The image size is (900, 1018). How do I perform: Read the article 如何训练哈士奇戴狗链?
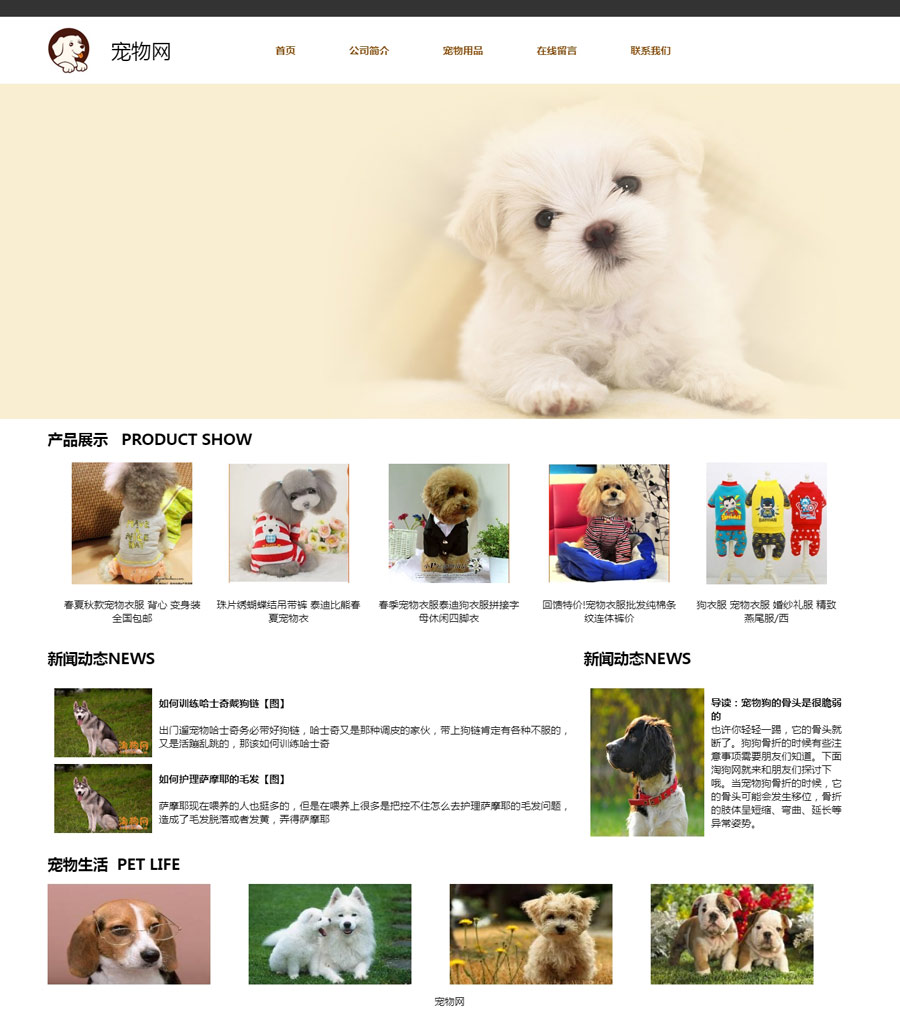click(x=222, y=704)
